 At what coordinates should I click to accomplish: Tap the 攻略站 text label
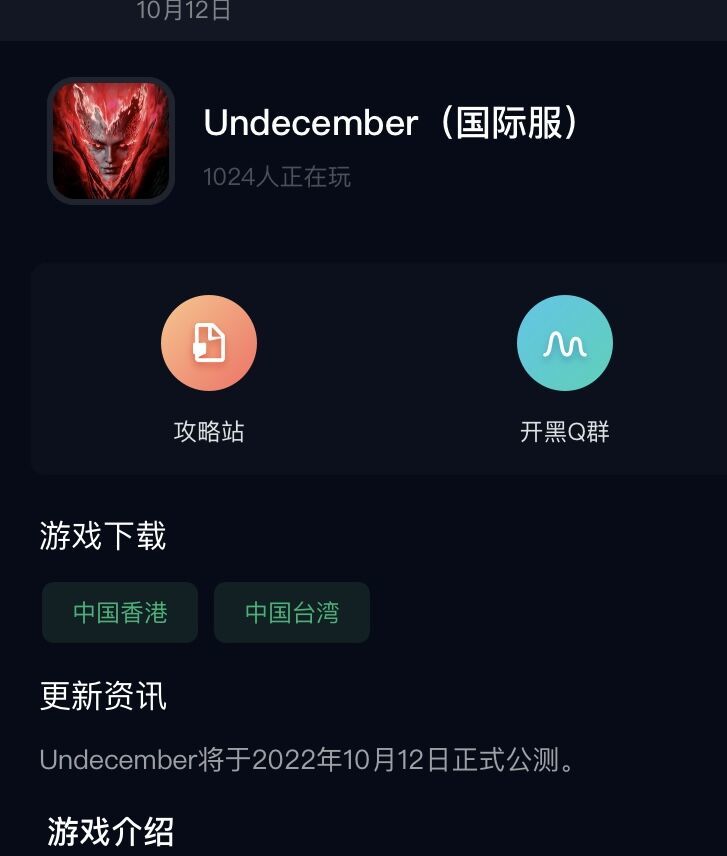coord(209,432)
